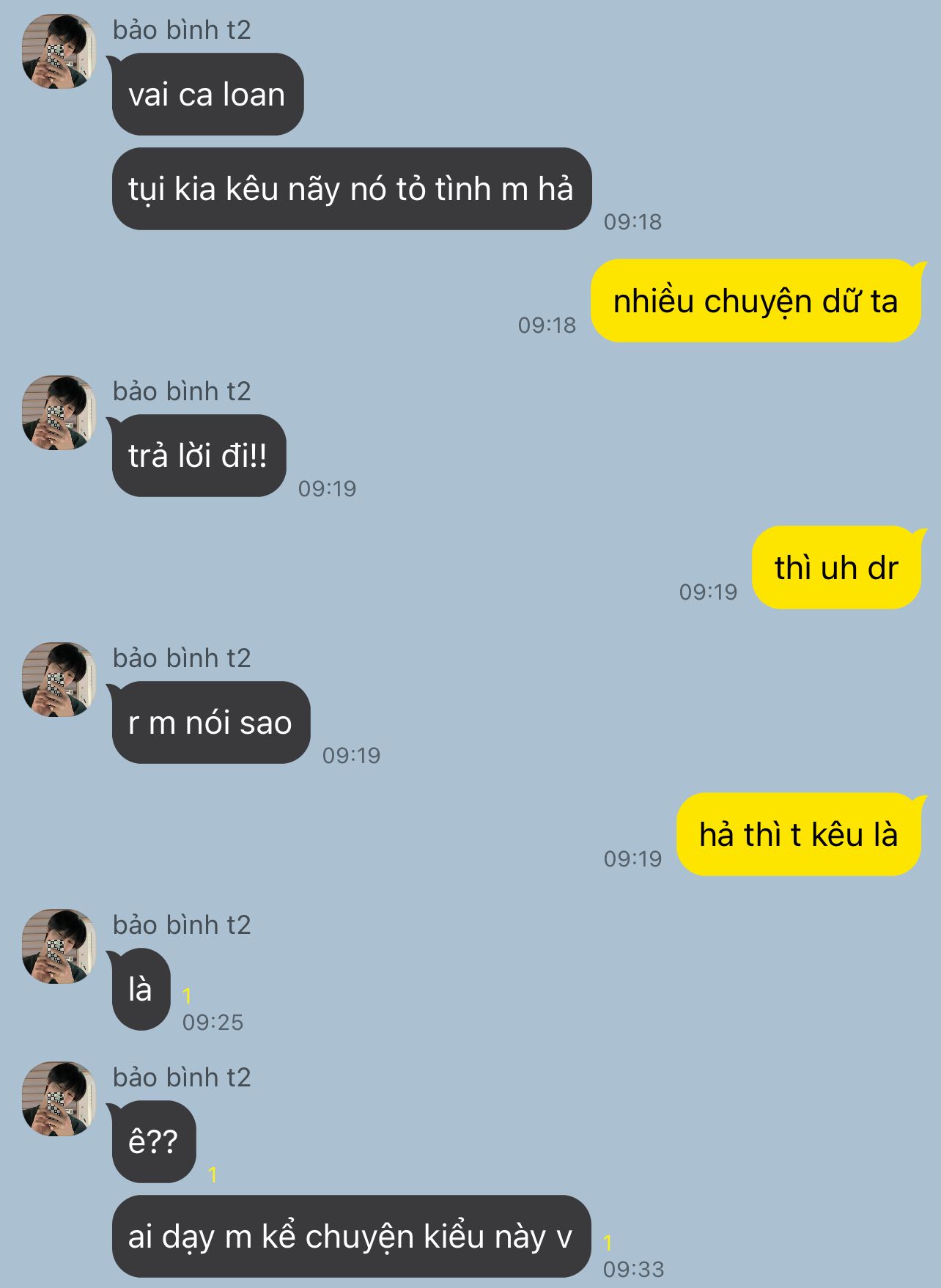Open avatar beside the "là" message
This screenshot has width=941, height=1288.
coord(59,946)
